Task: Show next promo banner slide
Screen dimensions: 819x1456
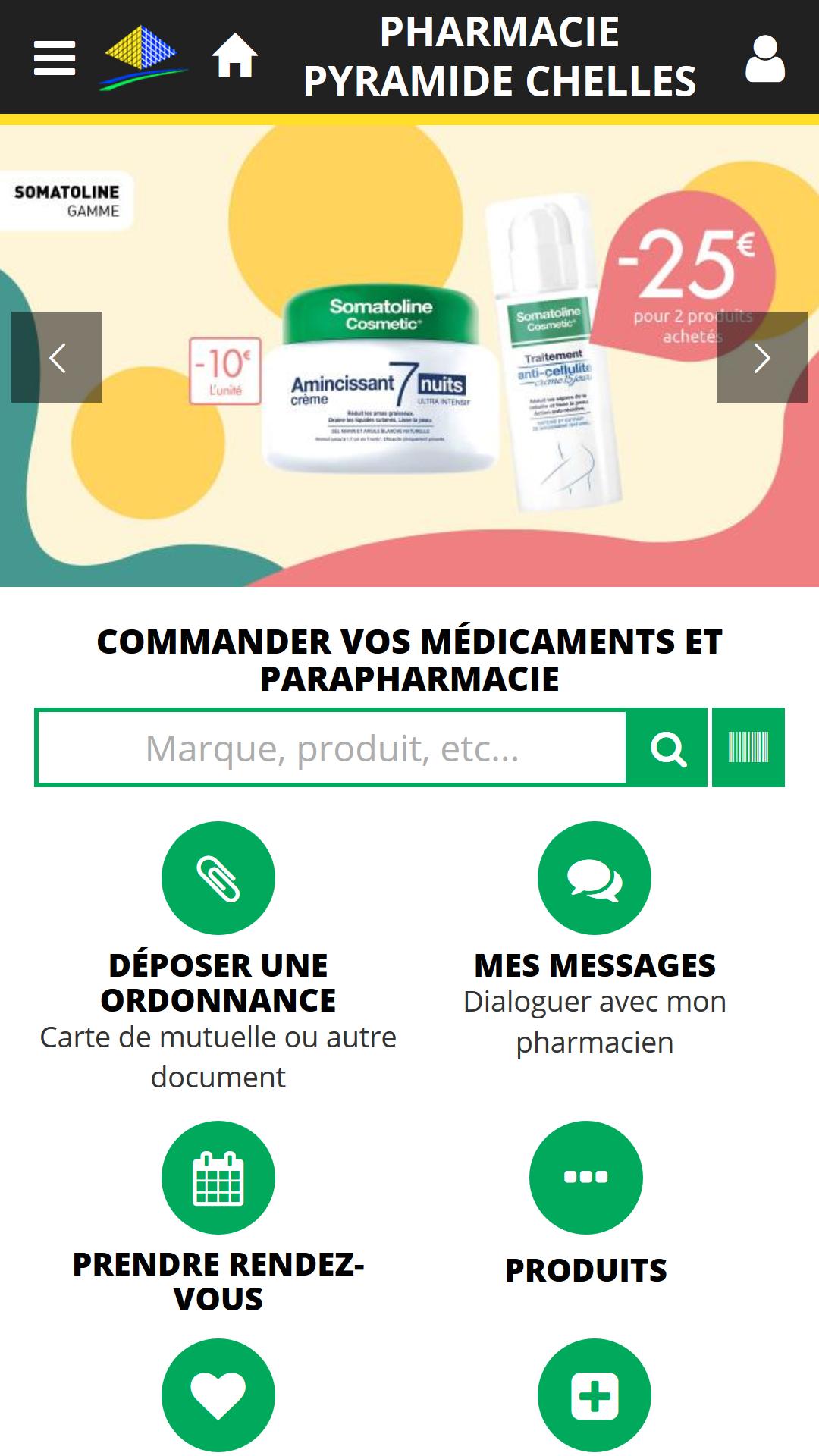Action: [761, 357]
